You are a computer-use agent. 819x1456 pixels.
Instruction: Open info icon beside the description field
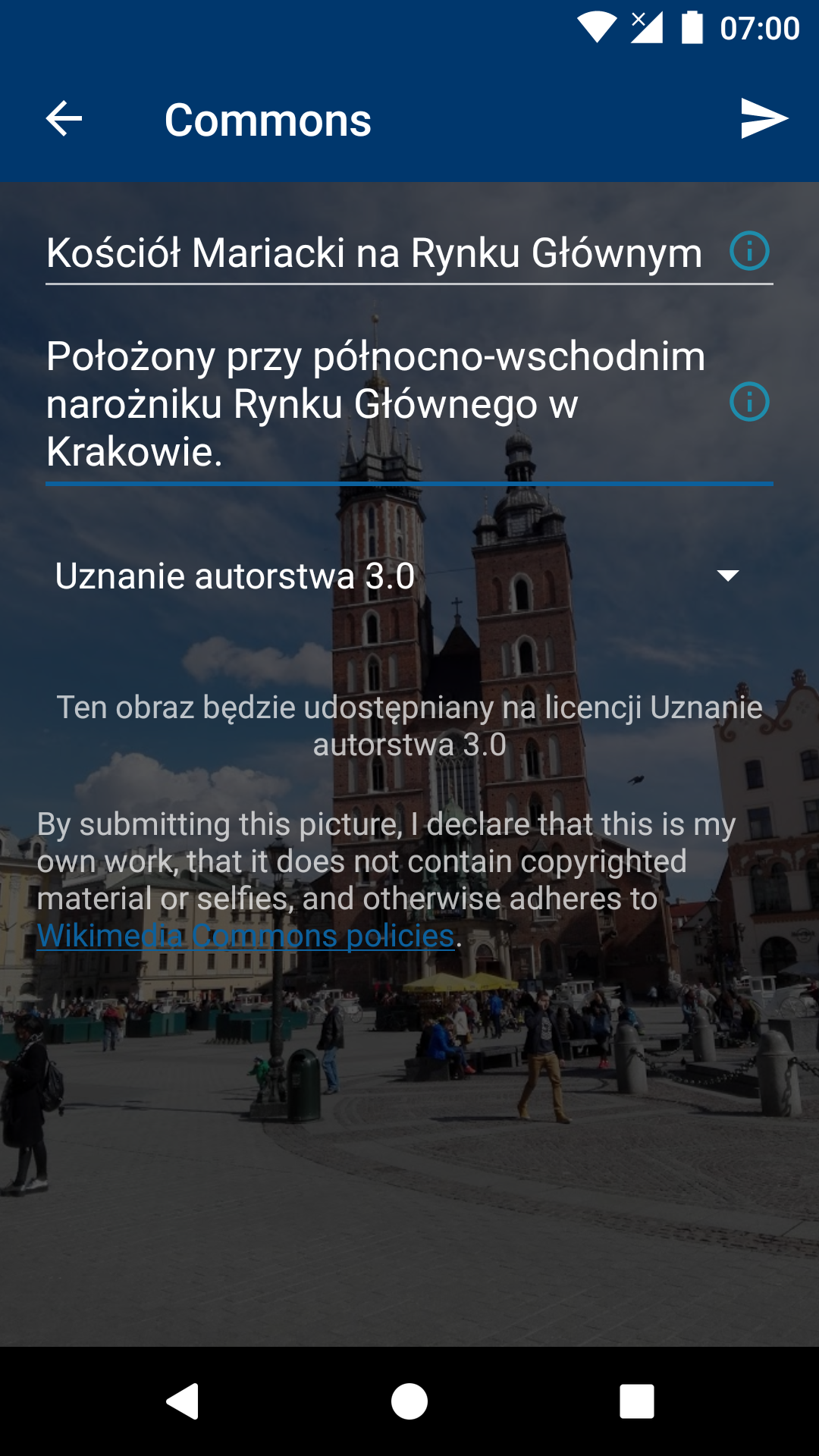coord(749,402)
